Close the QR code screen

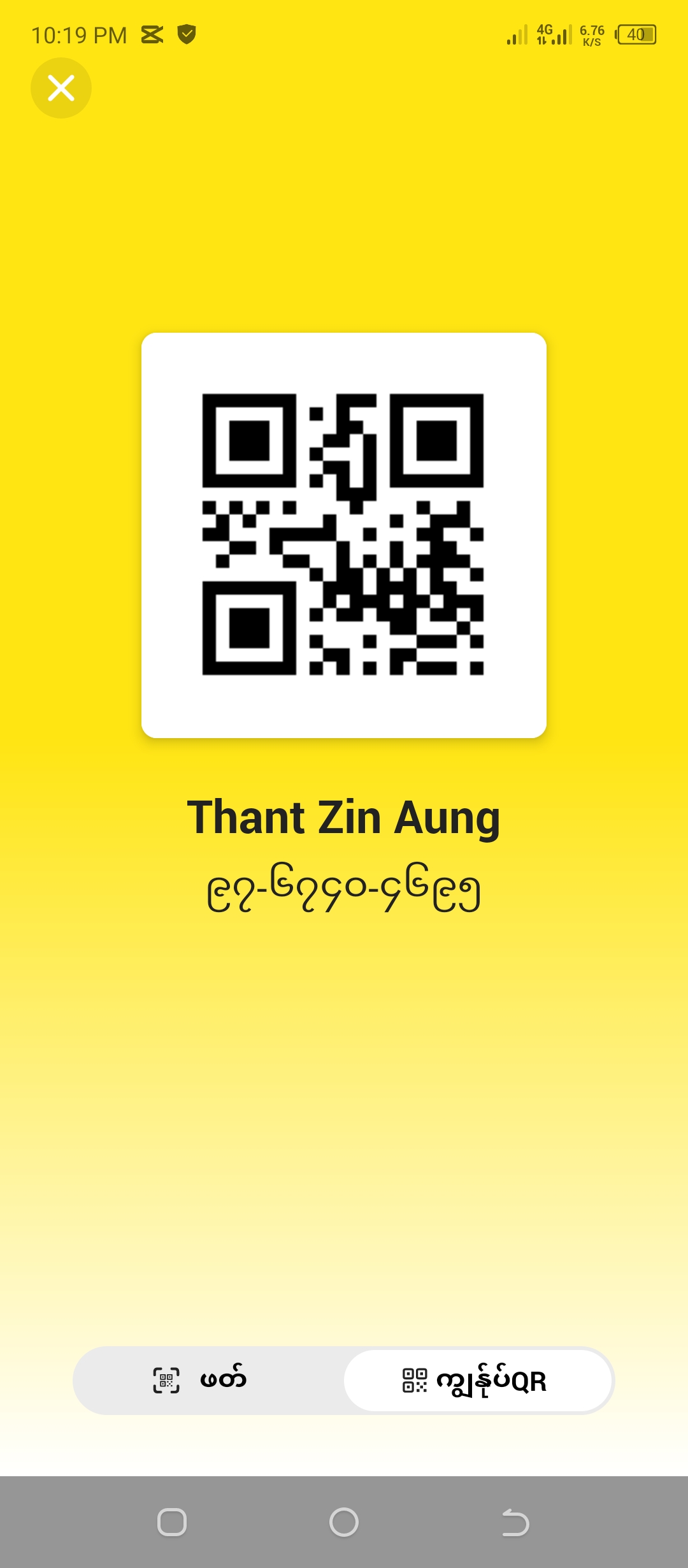click(x=61, y=88)
